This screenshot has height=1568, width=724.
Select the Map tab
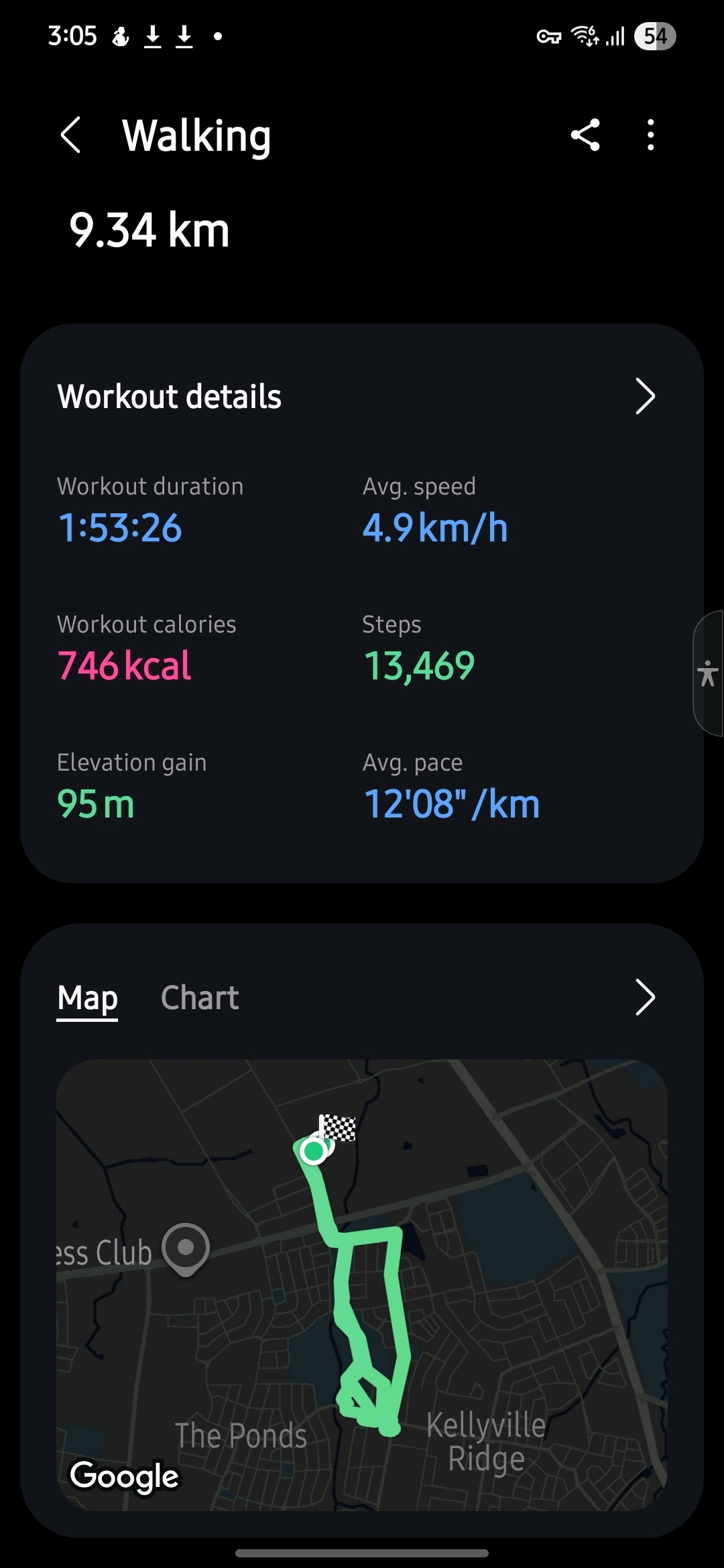pos(88,998)
